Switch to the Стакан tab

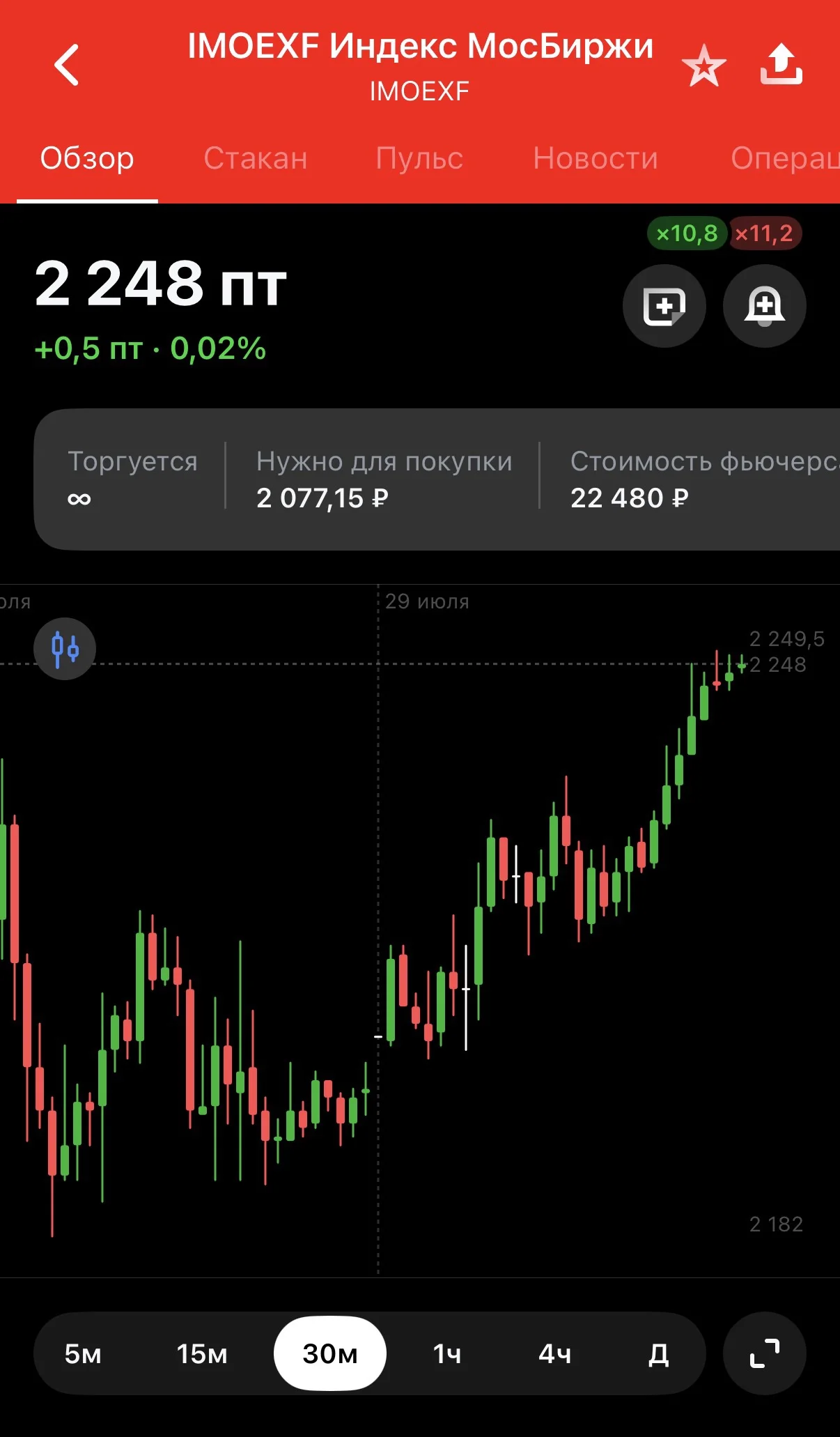[x=256, y=159]
